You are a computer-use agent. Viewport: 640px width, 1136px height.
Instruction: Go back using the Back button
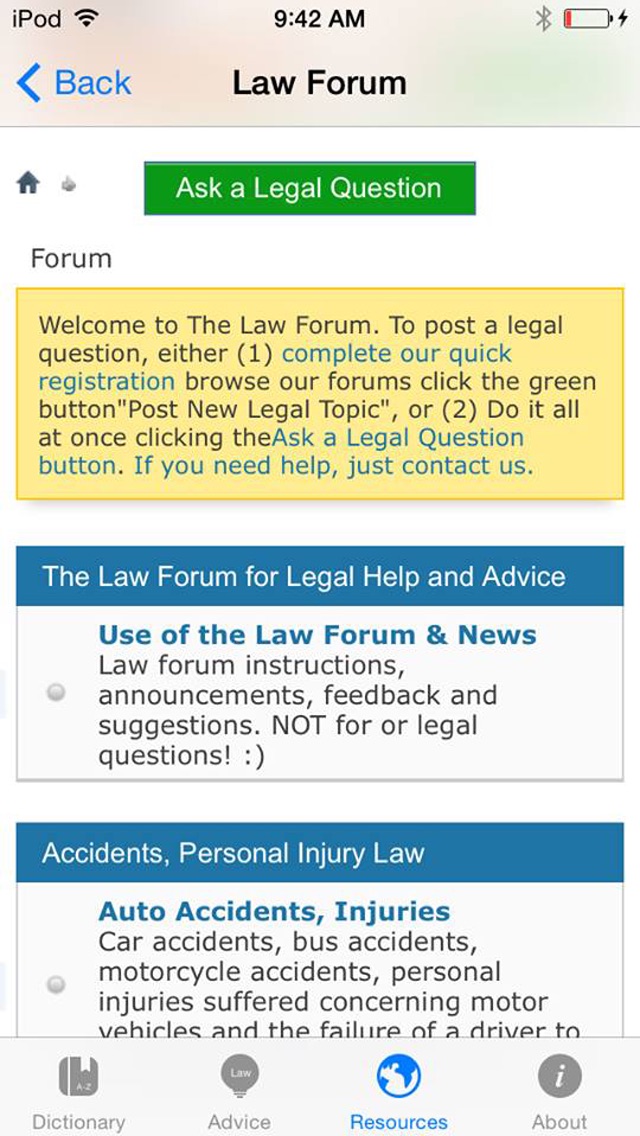73,83
